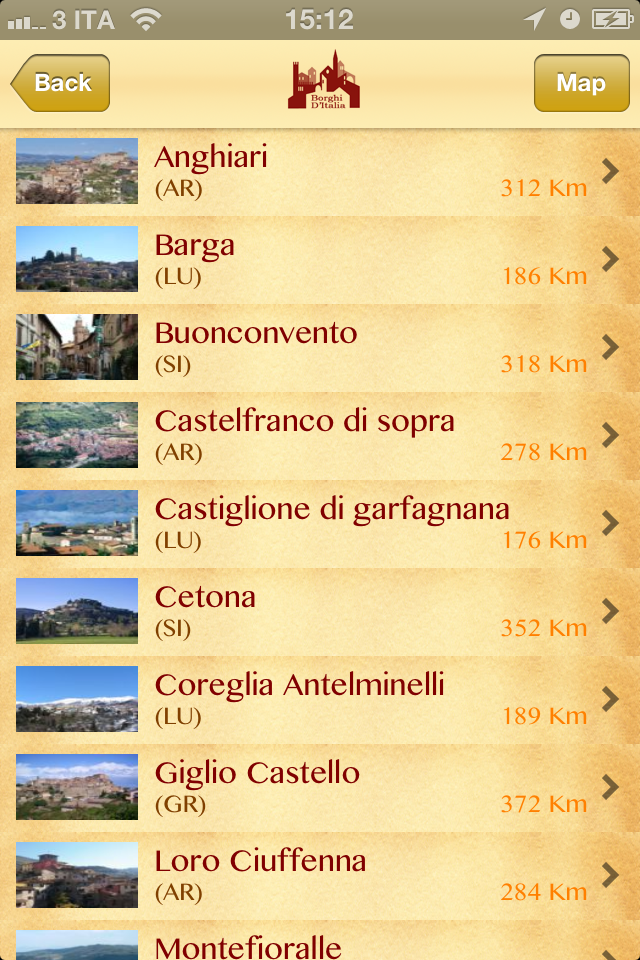View details for Buonconvento
The width and height of the screenshot is (640, 960).
320,348
